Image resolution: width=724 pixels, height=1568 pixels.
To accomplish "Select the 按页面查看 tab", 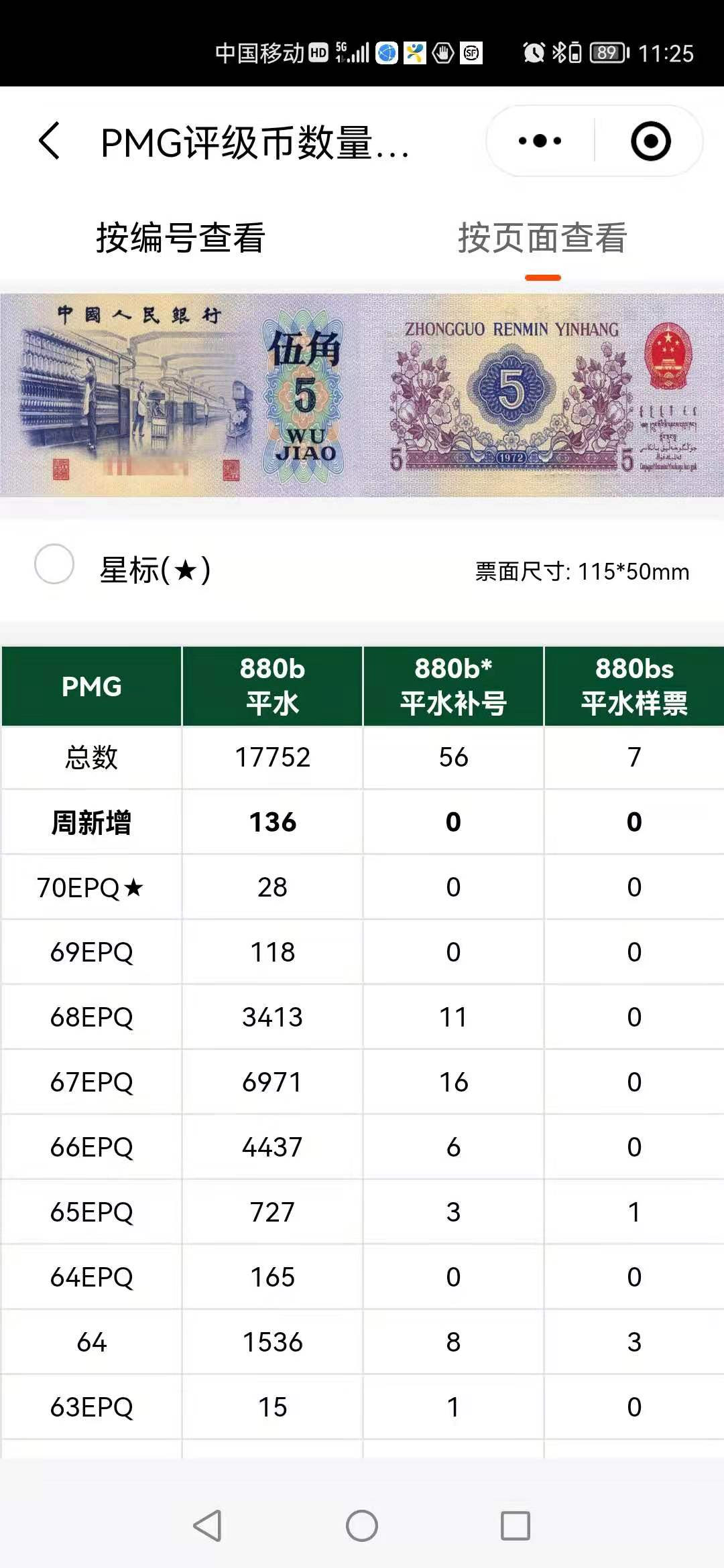I will pyautogui.click(x=542, y=239).
